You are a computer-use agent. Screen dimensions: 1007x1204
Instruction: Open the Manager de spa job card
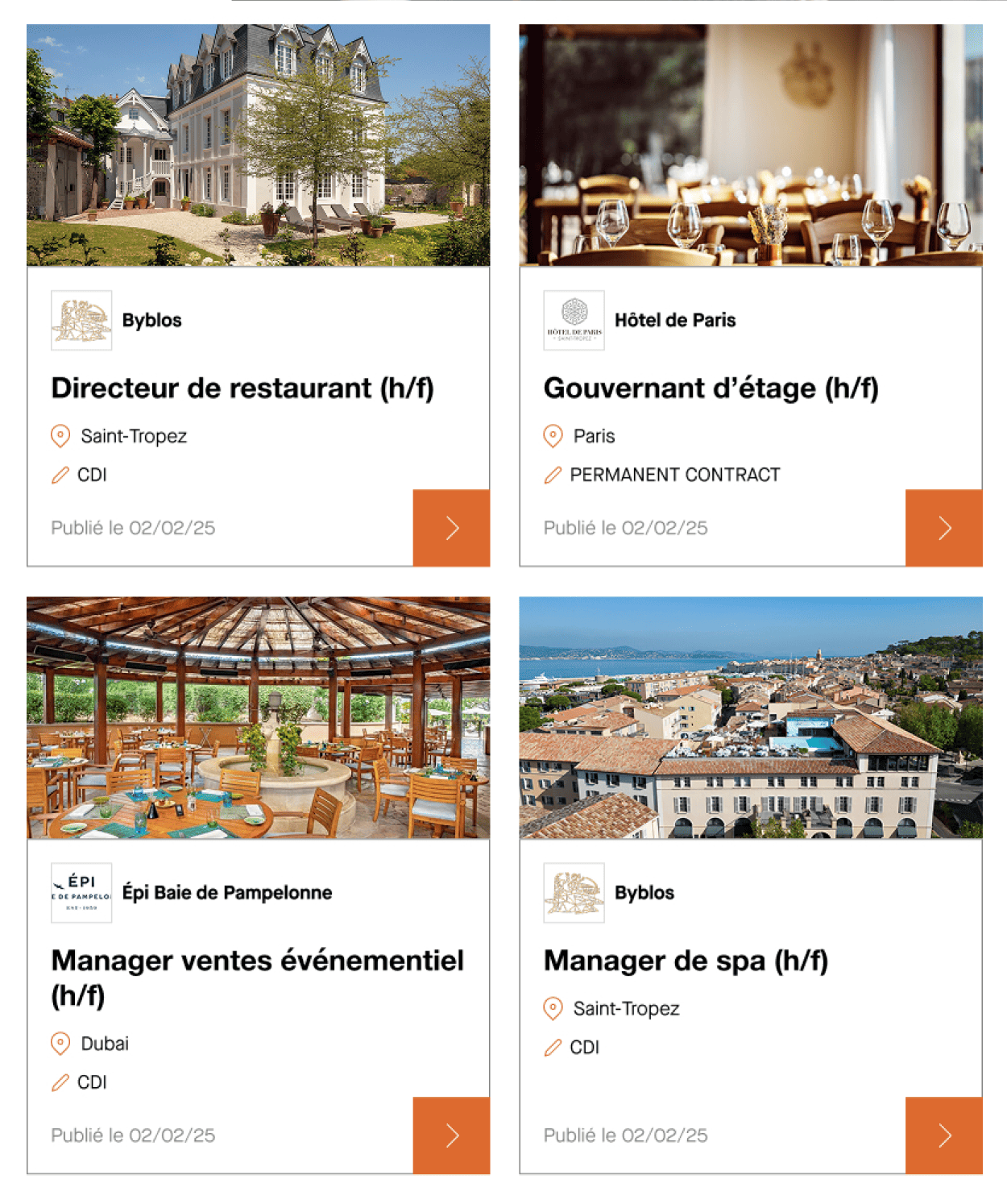tap(686, 961)
